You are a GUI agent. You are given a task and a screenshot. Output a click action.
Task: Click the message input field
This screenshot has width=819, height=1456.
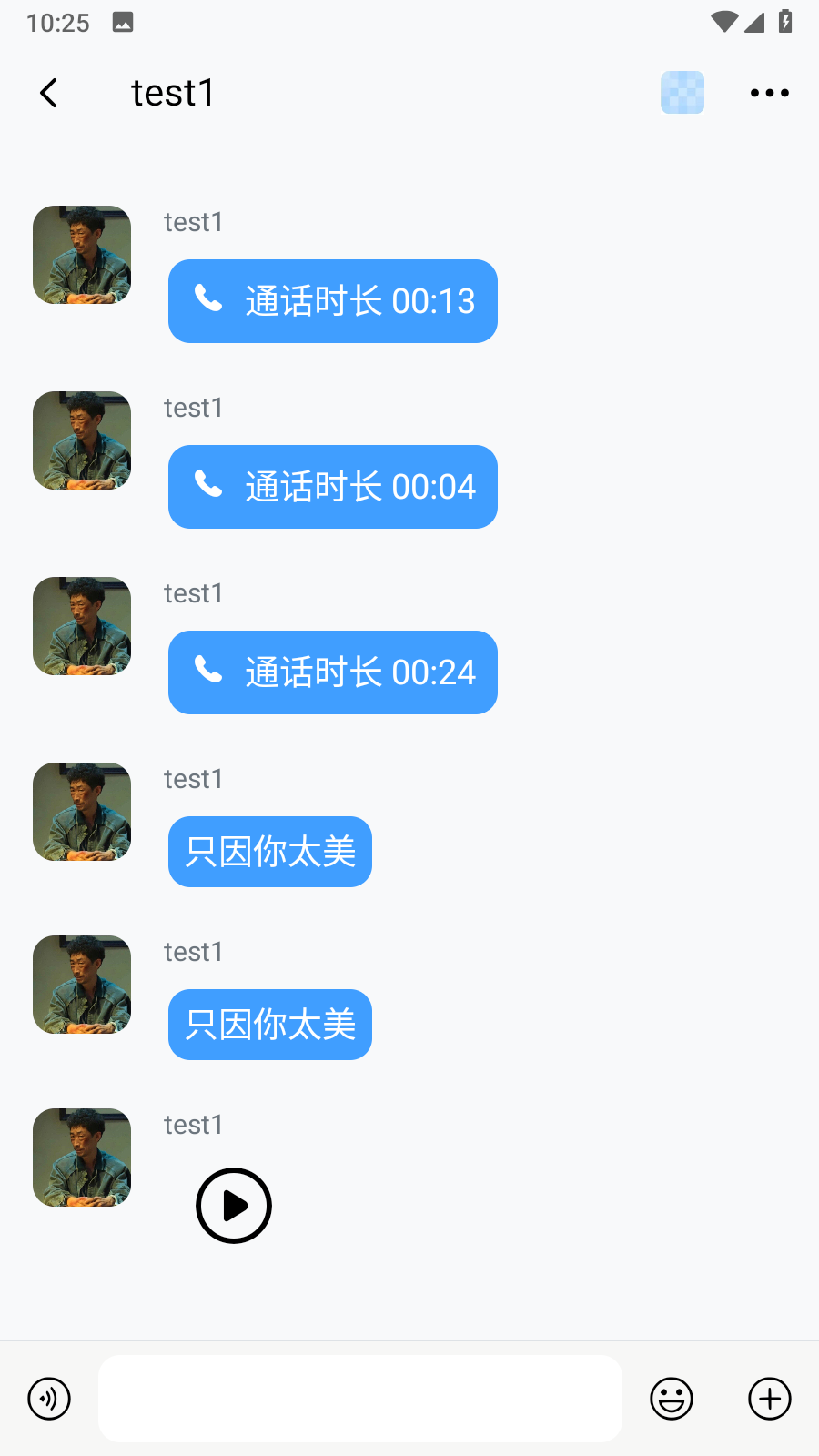[360, 1399]
